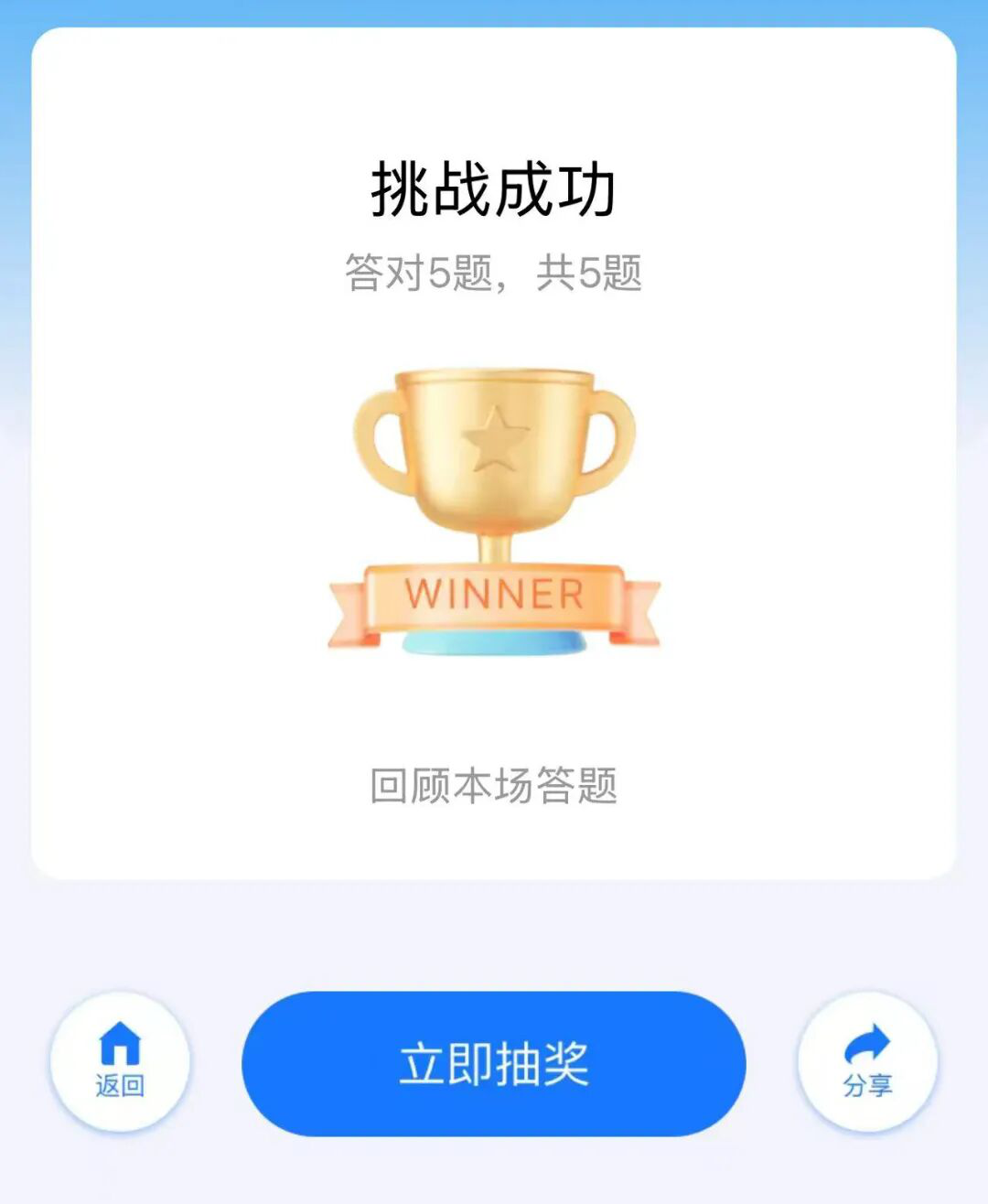Image resolution: width=988 pixels, height=1204 pixels.
Task: Return home via the 返回 button
Action: point(120,1061)
